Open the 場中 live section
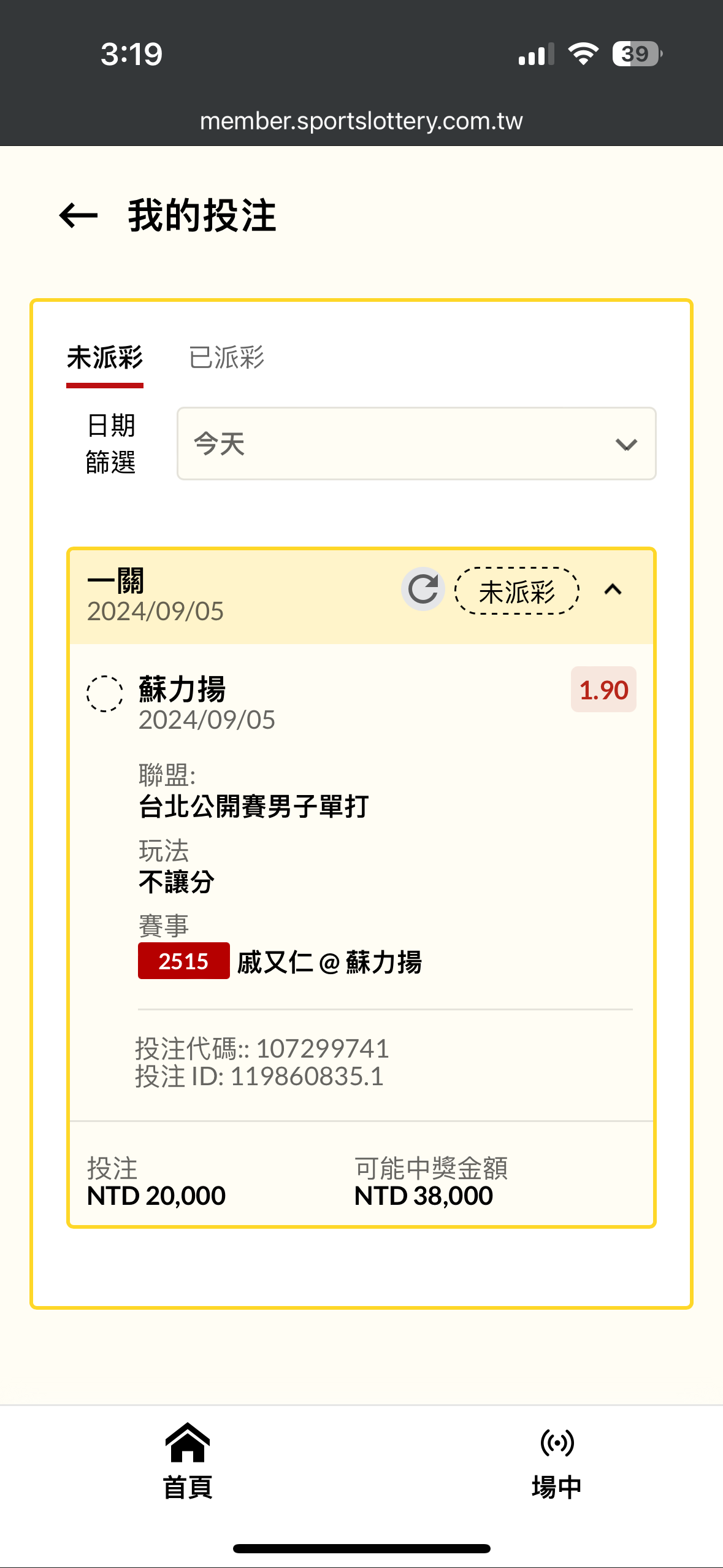This screenshot has width=723, height=1568. click(x=556, y=1462)
